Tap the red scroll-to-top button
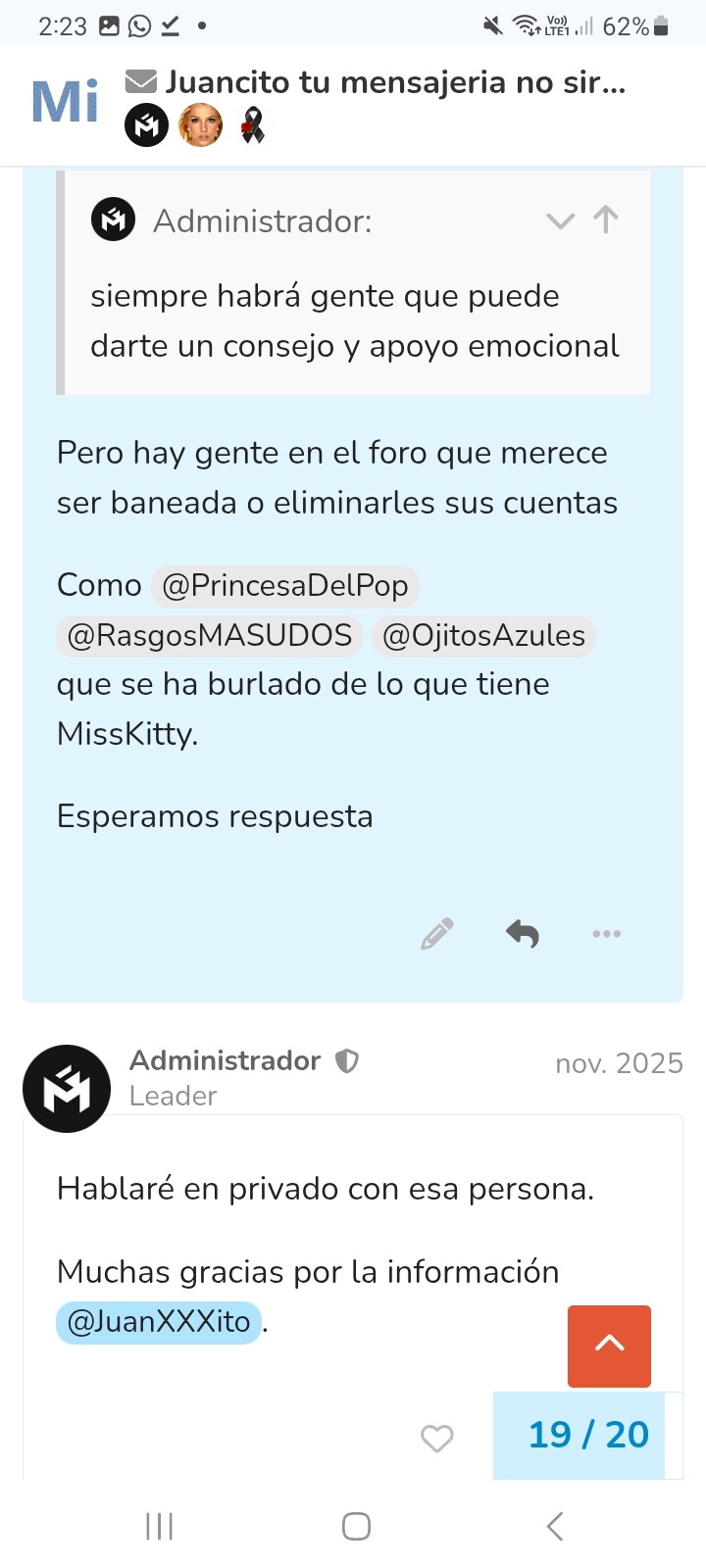 tap(609, 1346)
